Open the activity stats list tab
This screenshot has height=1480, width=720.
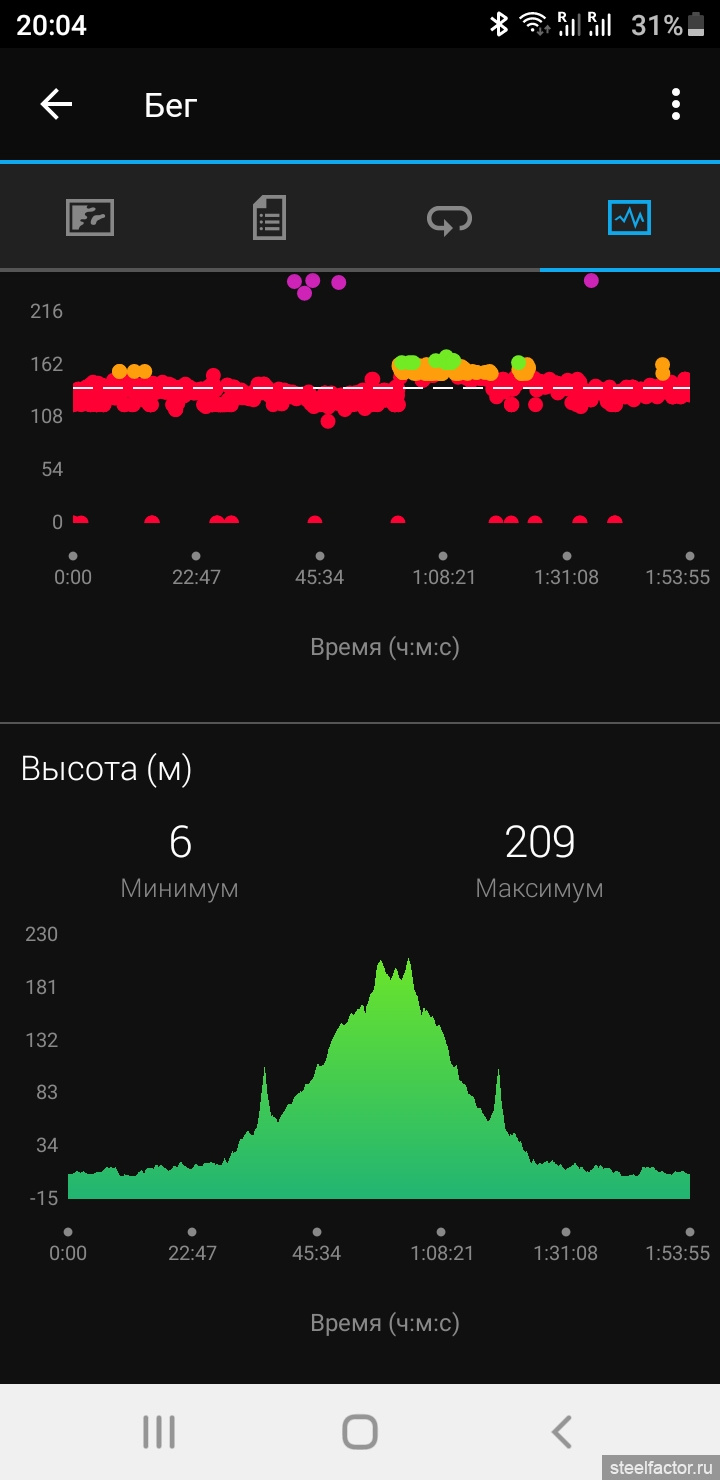(x=269, y=217)
